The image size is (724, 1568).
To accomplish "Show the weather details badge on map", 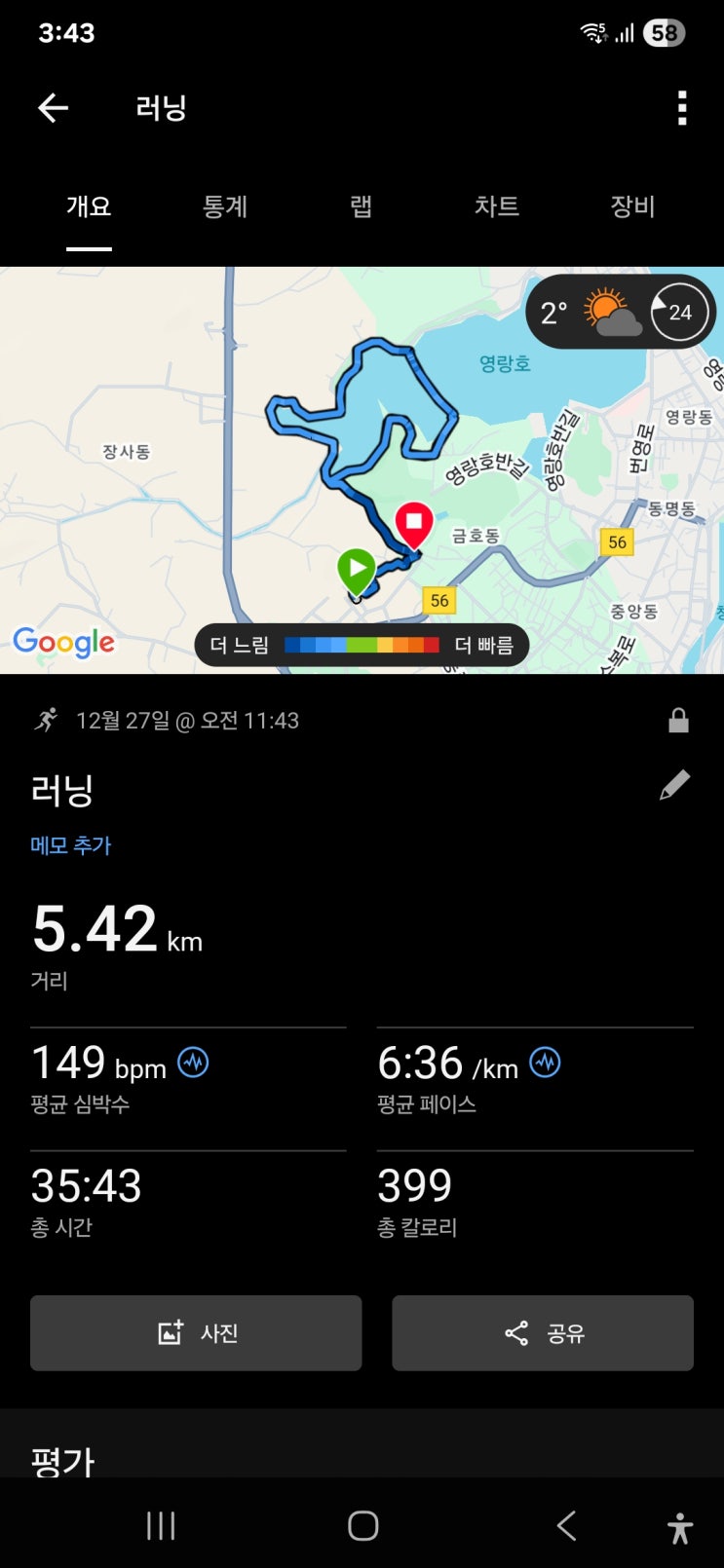I will point(621,313).
